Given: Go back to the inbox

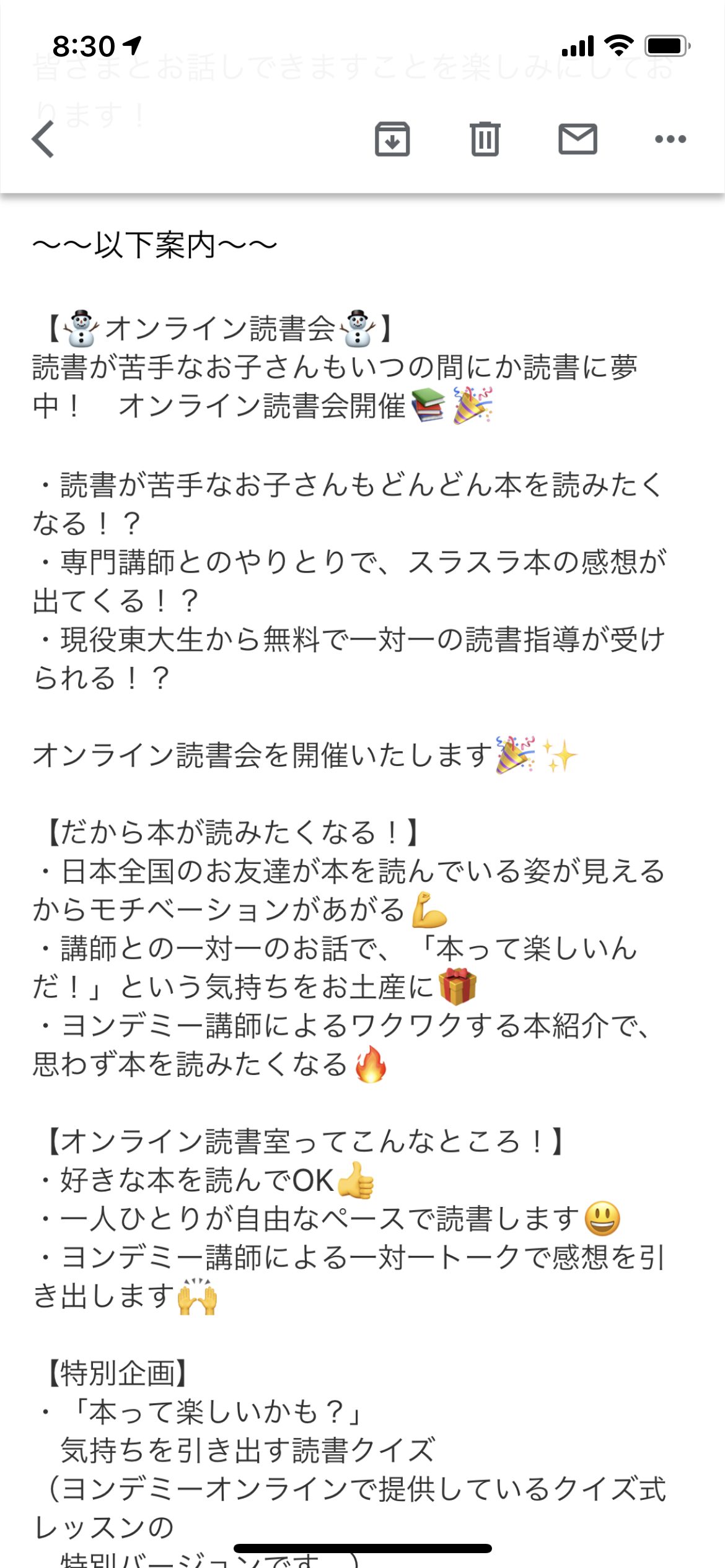Looking at the screenshot, I should pos(43,139).
